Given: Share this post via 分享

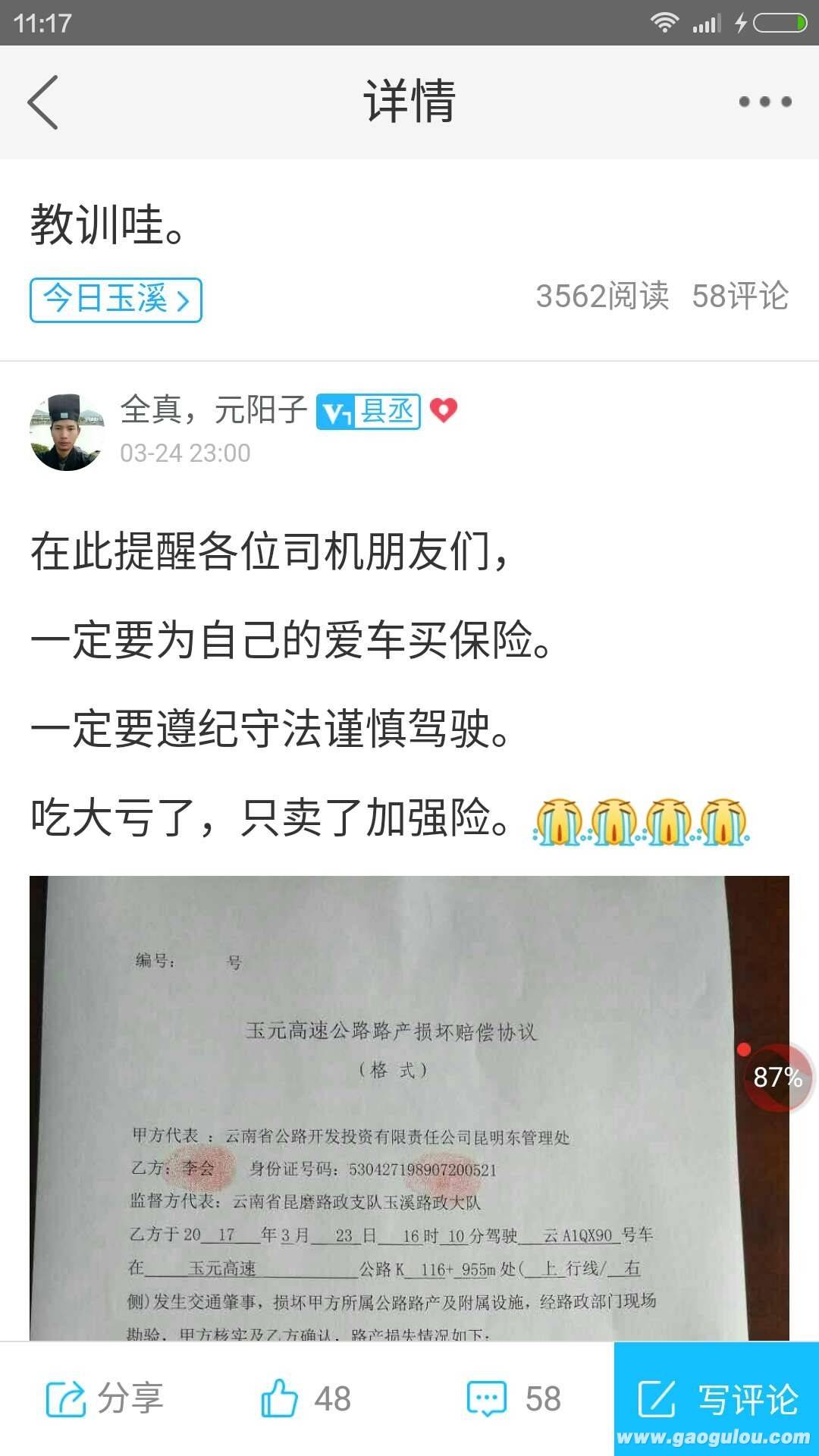Looking at the screenshot, I should coord(105,1399).
